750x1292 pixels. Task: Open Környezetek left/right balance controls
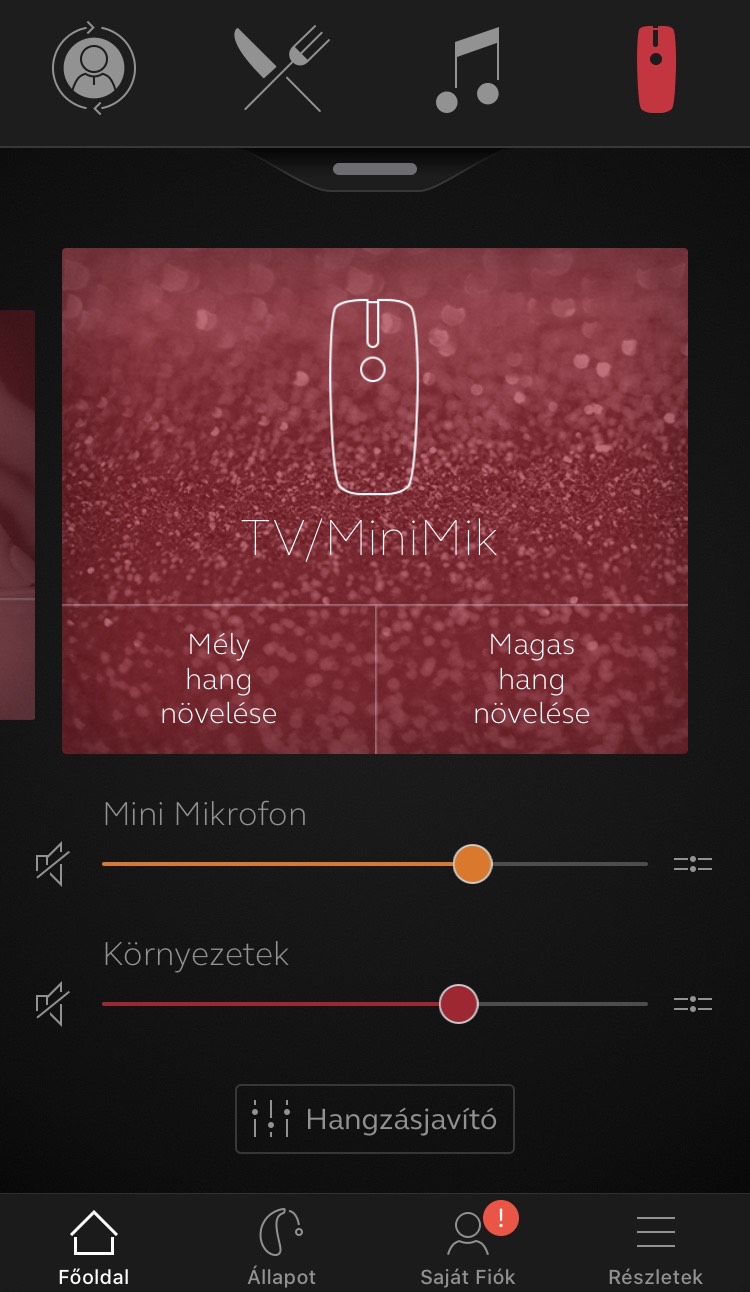[x=692, y=1004]
